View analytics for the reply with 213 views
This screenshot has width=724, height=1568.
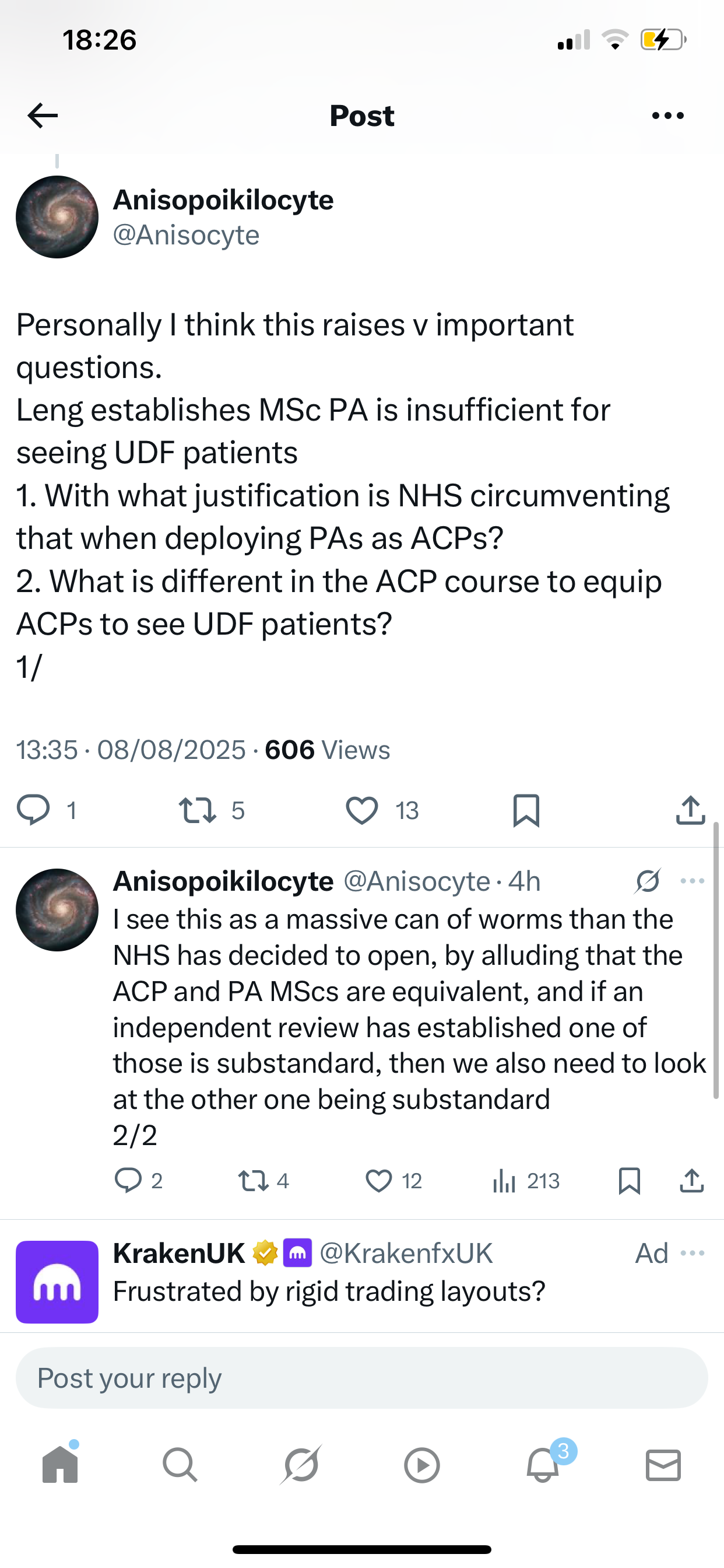[x=505, y=1181]
